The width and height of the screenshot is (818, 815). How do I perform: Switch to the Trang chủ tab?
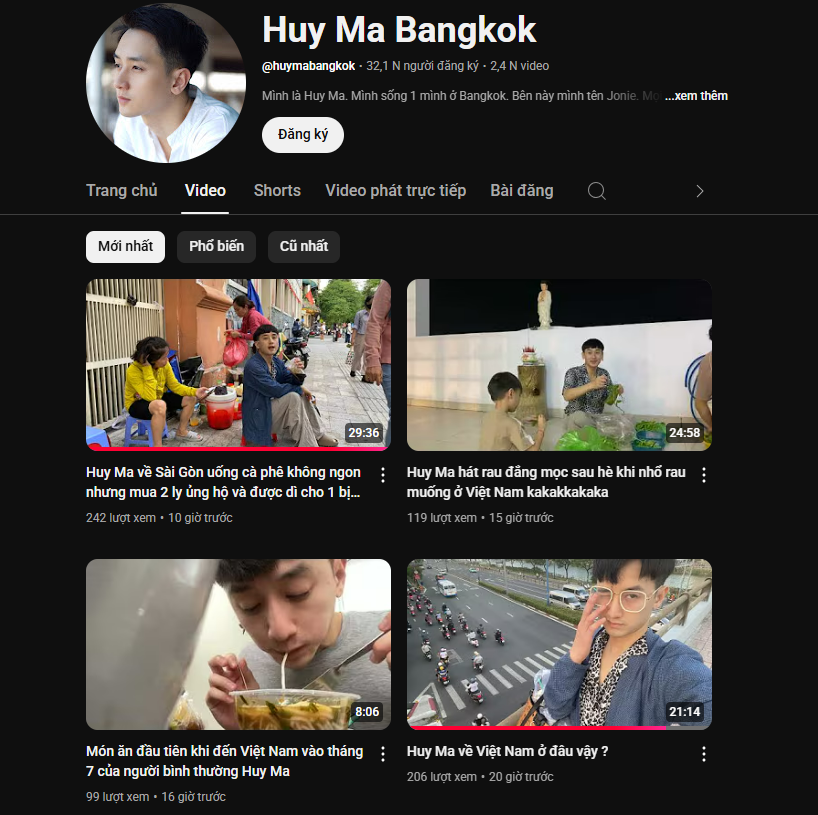coord(121,190)
